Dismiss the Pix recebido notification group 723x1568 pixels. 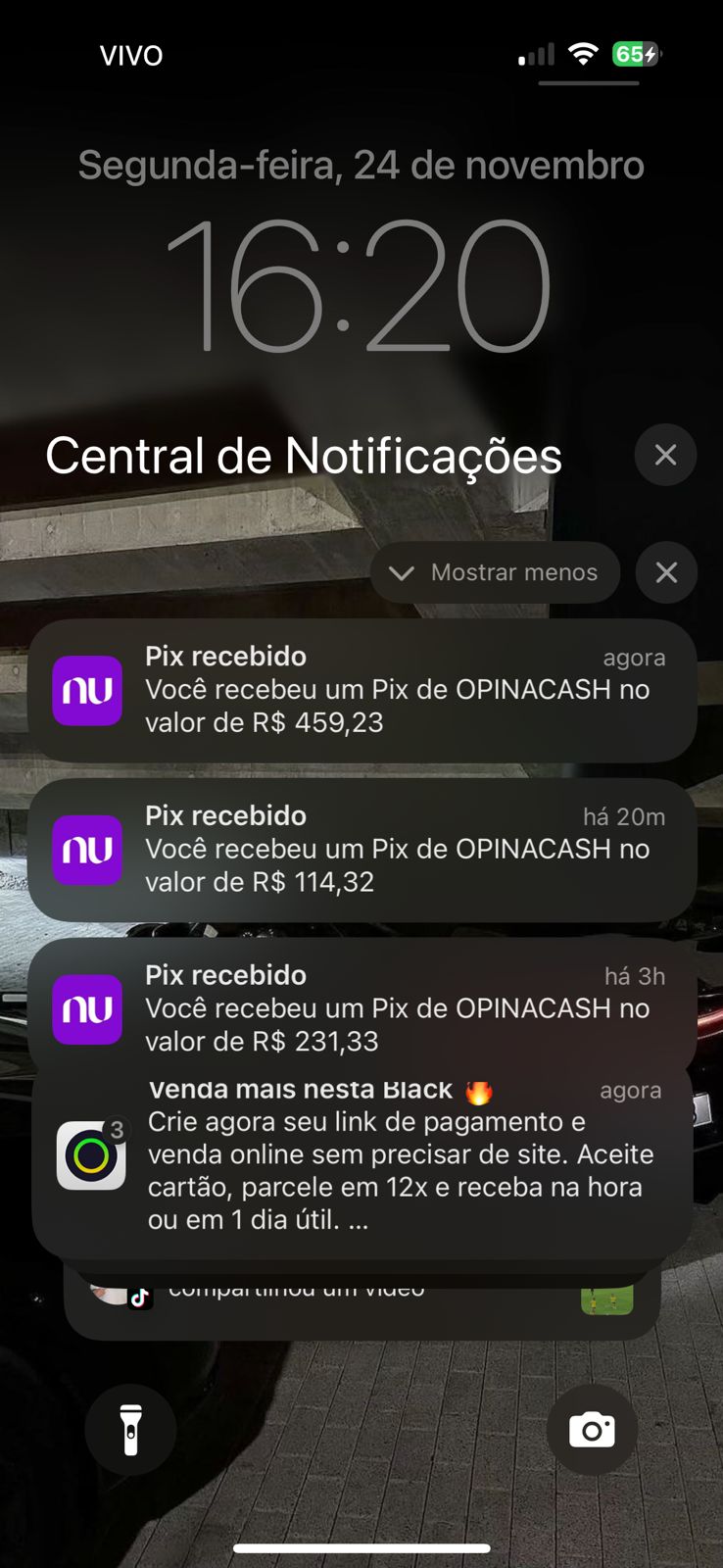click(666, 572)
